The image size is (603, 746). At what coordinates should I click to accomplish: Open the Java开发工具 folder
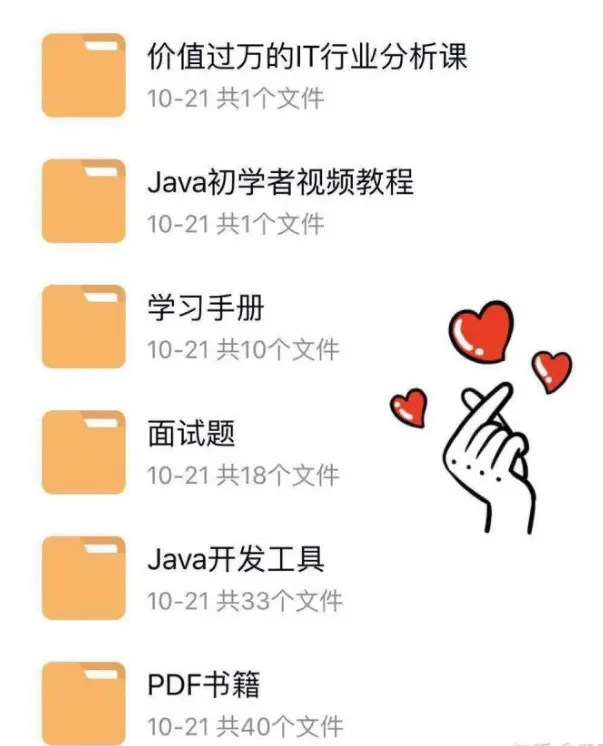click(235, 560)
